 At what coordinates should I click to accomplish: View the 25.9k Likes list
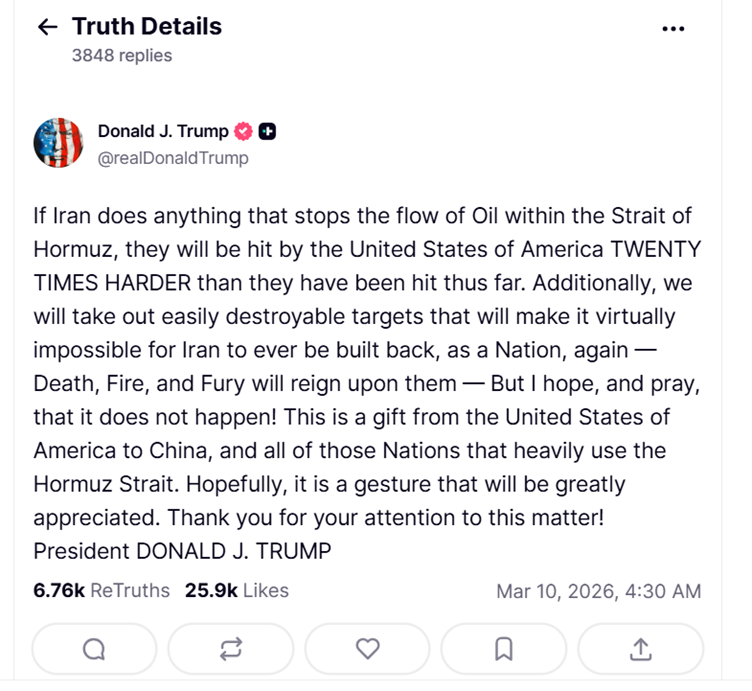[236, 591]
